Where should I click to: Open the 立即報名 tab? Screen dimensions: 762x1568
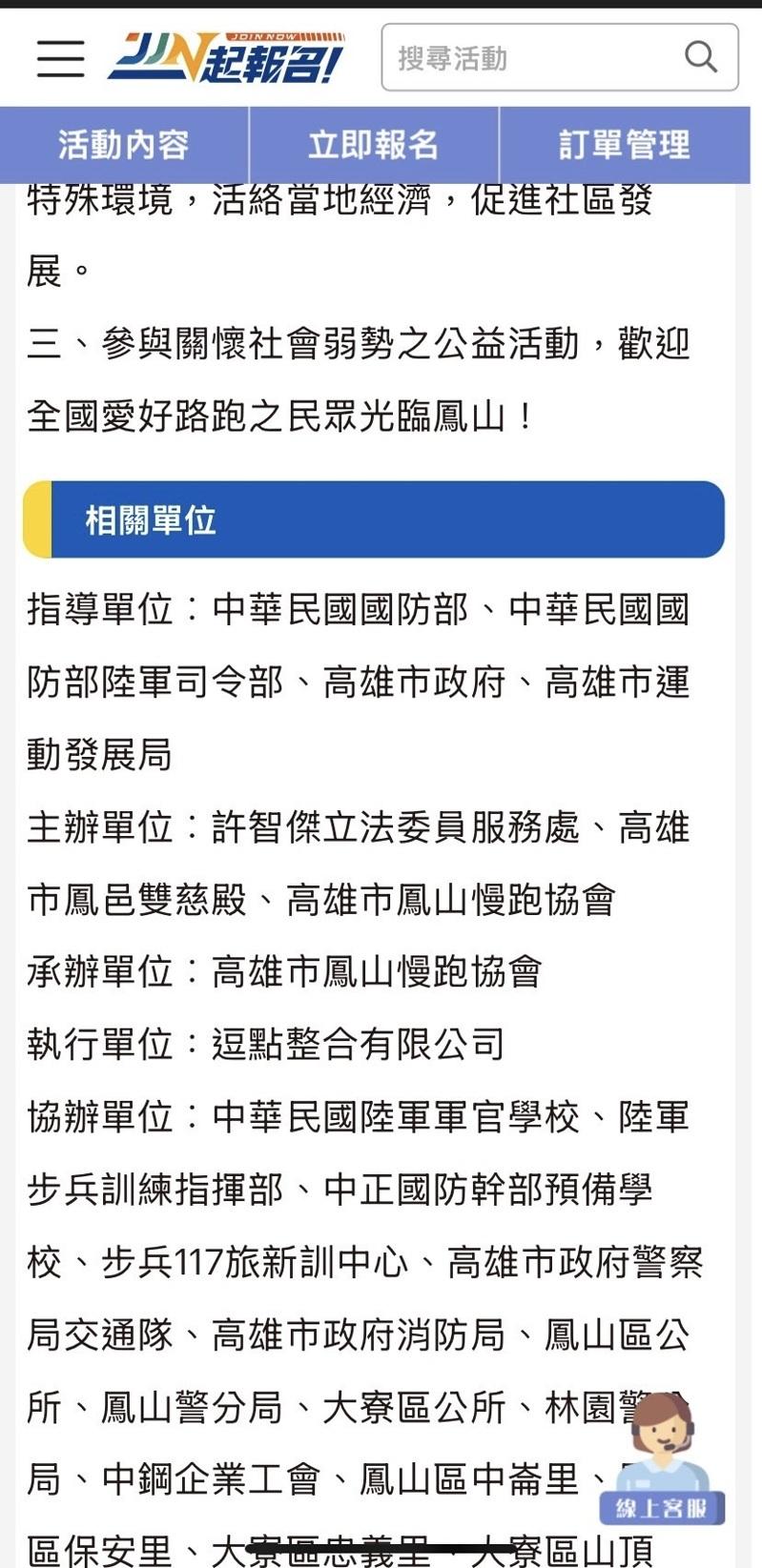374,145
